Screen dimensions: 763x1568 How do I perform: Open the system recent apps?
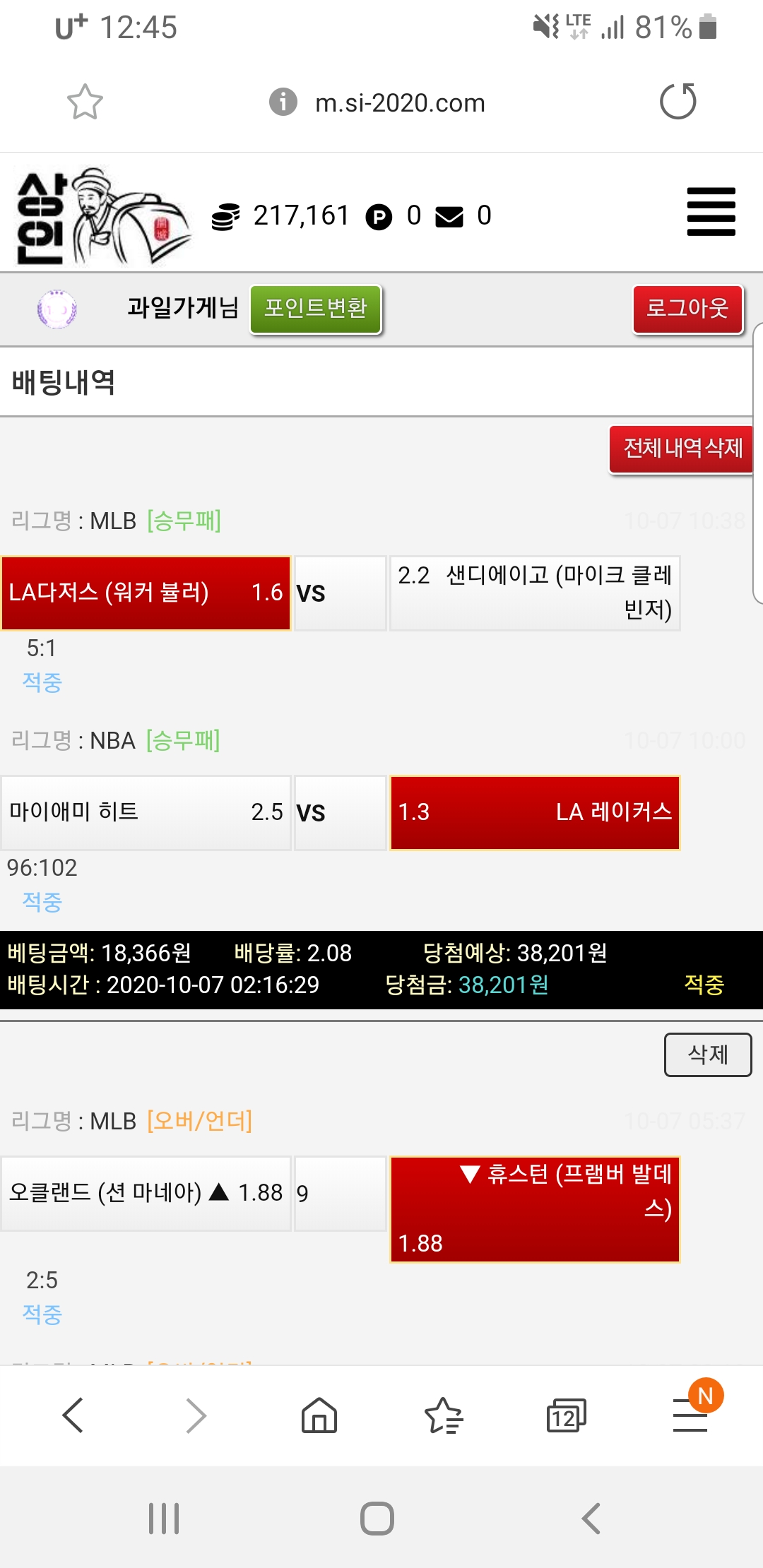pyautogui.click(x=164, y=1519)
